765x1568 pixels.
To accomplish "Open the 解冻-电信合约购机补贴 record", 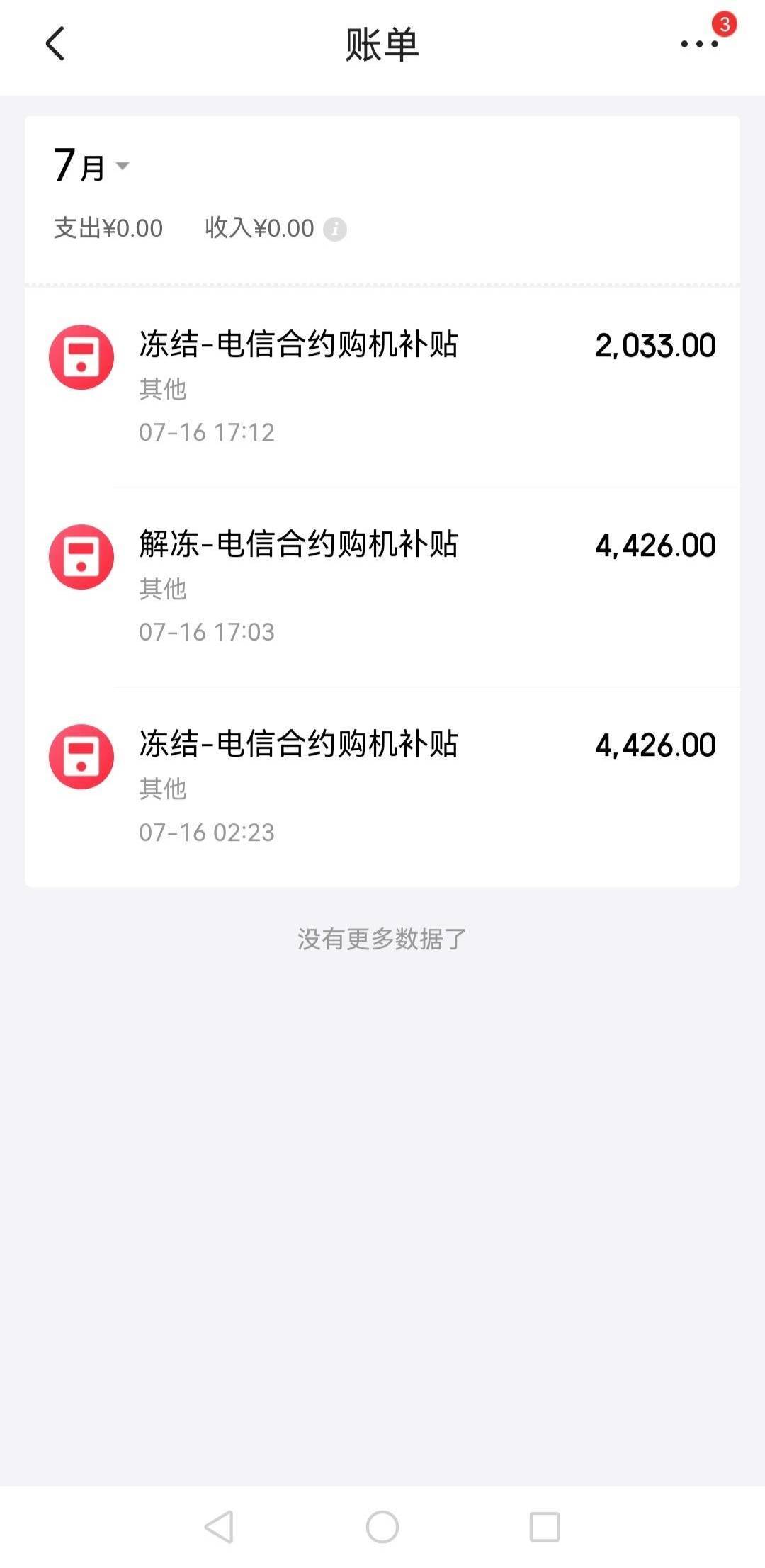I will pos(382,587).
